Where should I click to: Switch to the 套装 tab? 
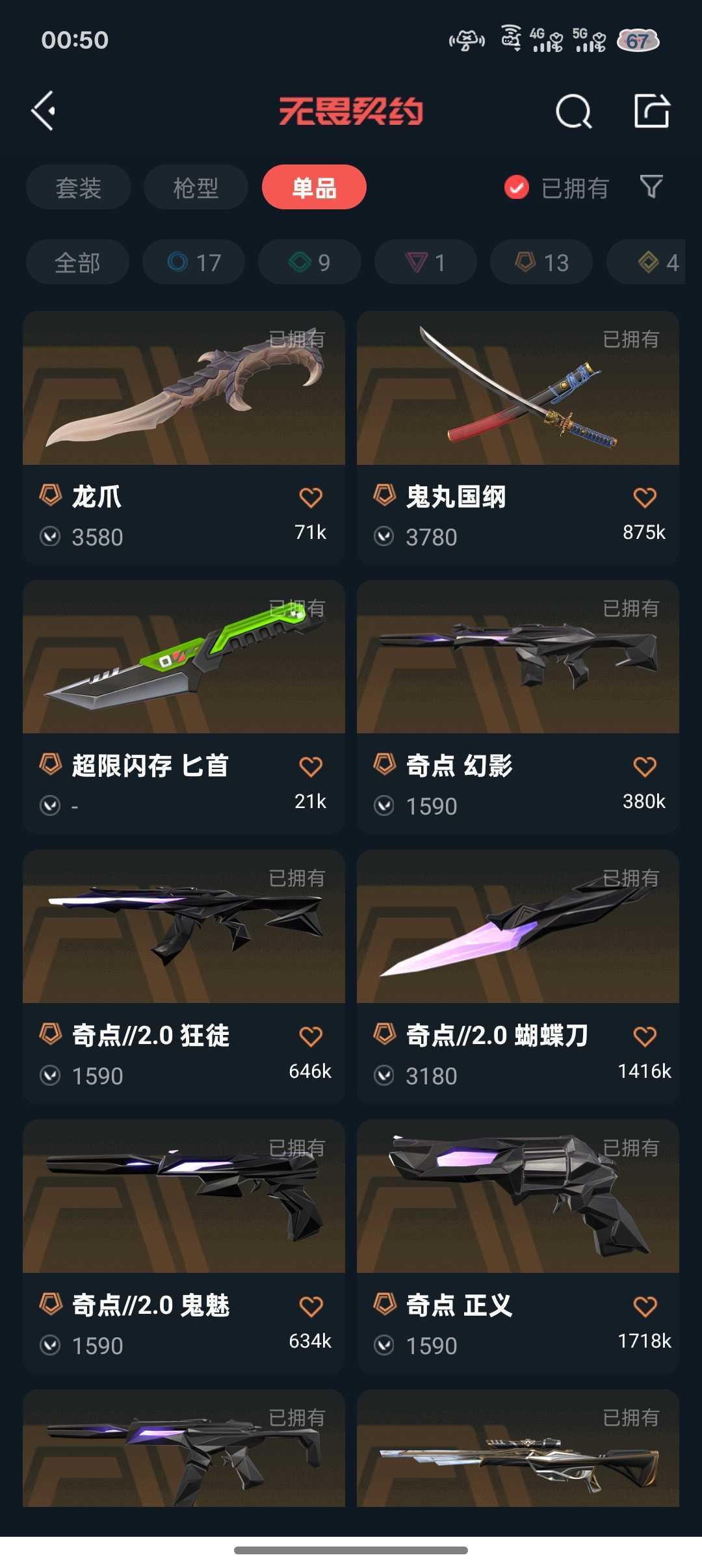pyautogui.click(x=78, y=187)
